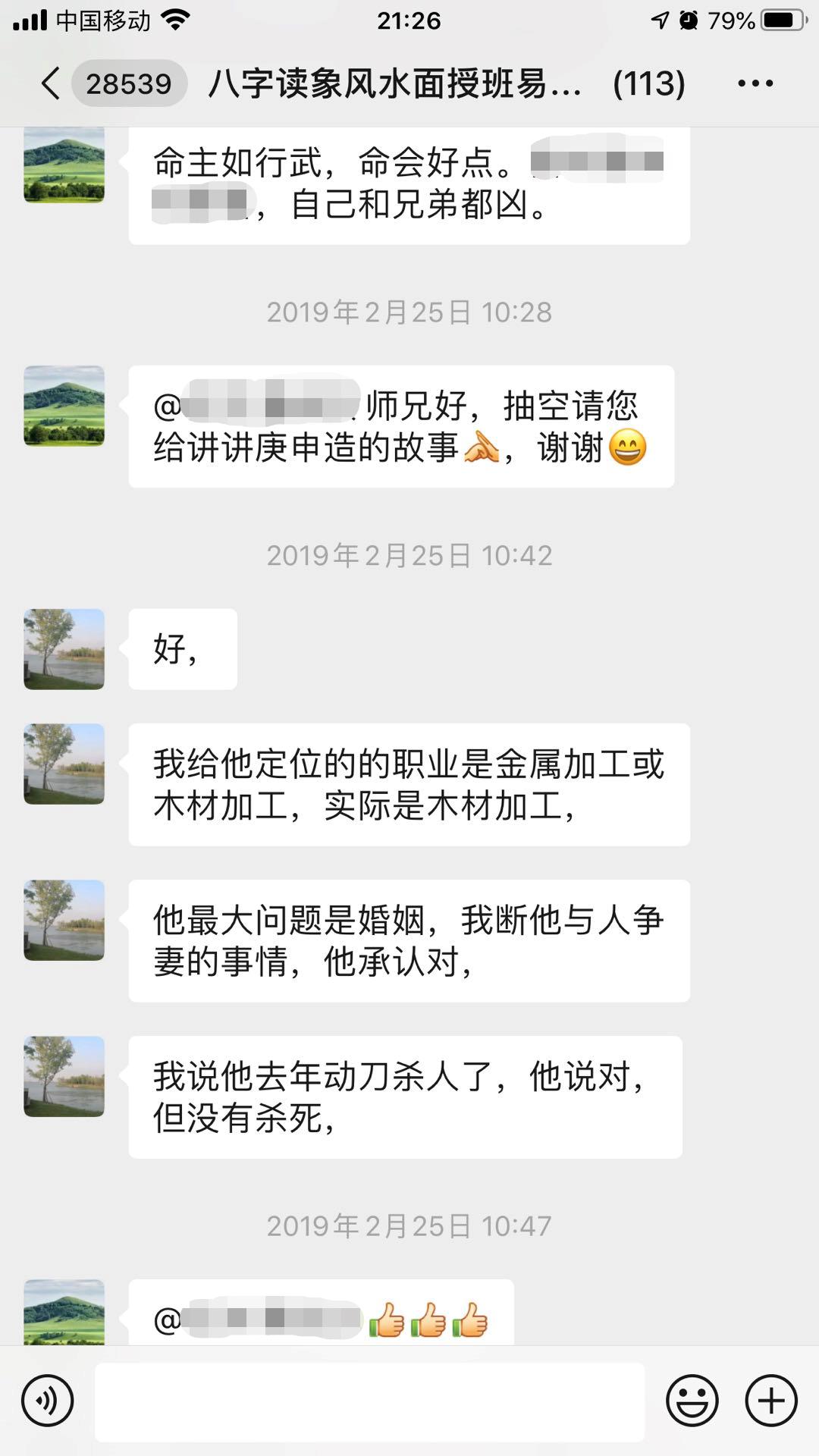Switch to voice message input
This screenshot has width=819, height=1456.
(48, 1401)
